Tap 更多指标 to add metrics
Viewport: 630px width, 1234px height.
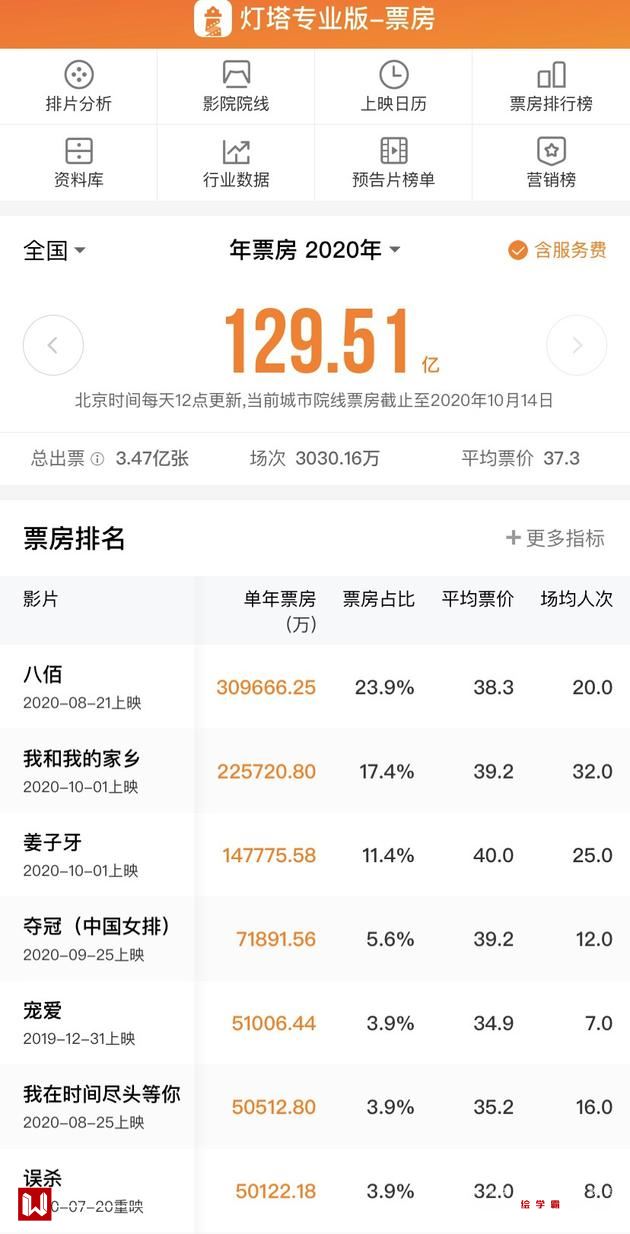pyautogui.click(x=555, y=538)
